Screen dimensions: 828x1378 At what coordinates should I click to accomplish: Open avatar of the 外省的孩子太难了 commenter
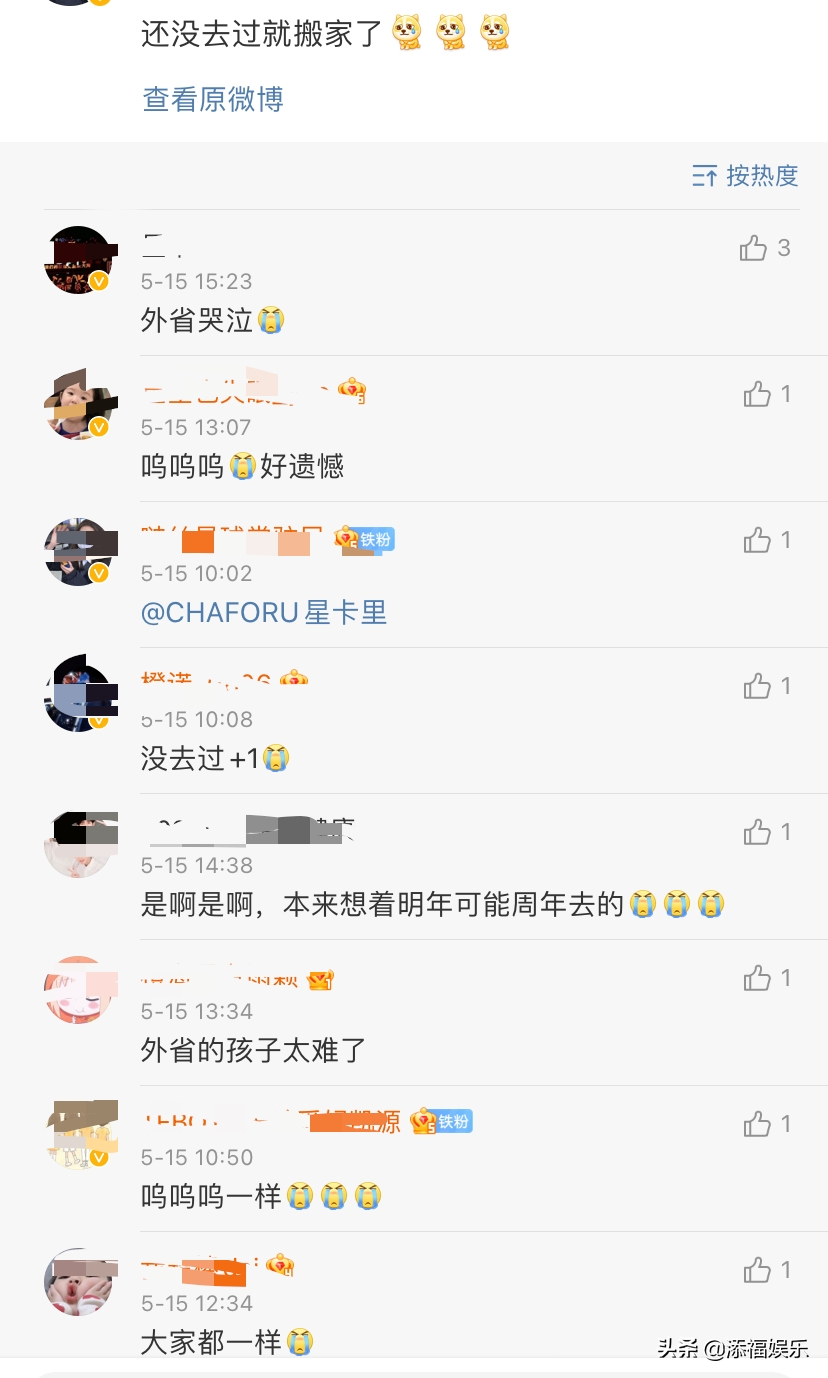point(79,989)
